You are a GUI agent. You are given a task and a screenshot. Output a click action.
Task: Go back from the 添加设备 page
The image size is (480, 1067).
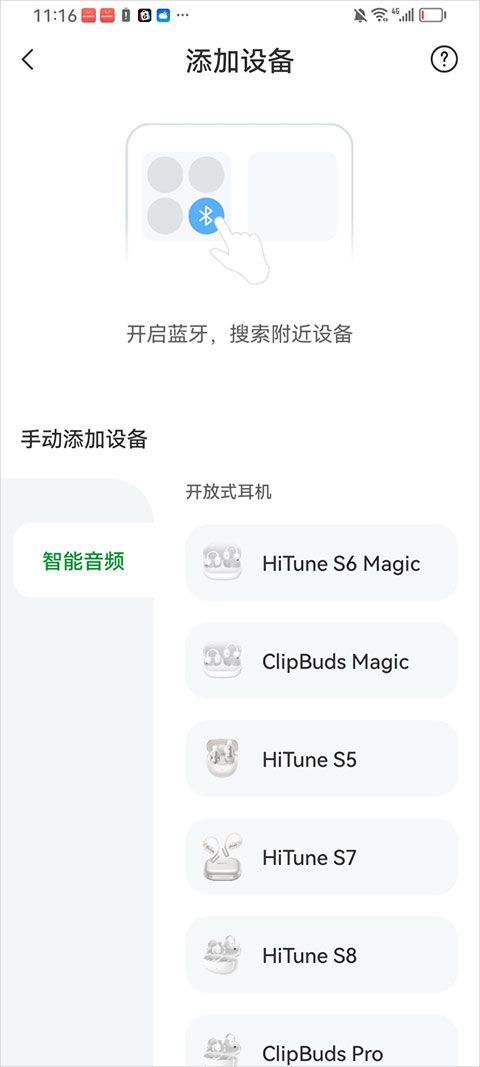coord(27,60)
